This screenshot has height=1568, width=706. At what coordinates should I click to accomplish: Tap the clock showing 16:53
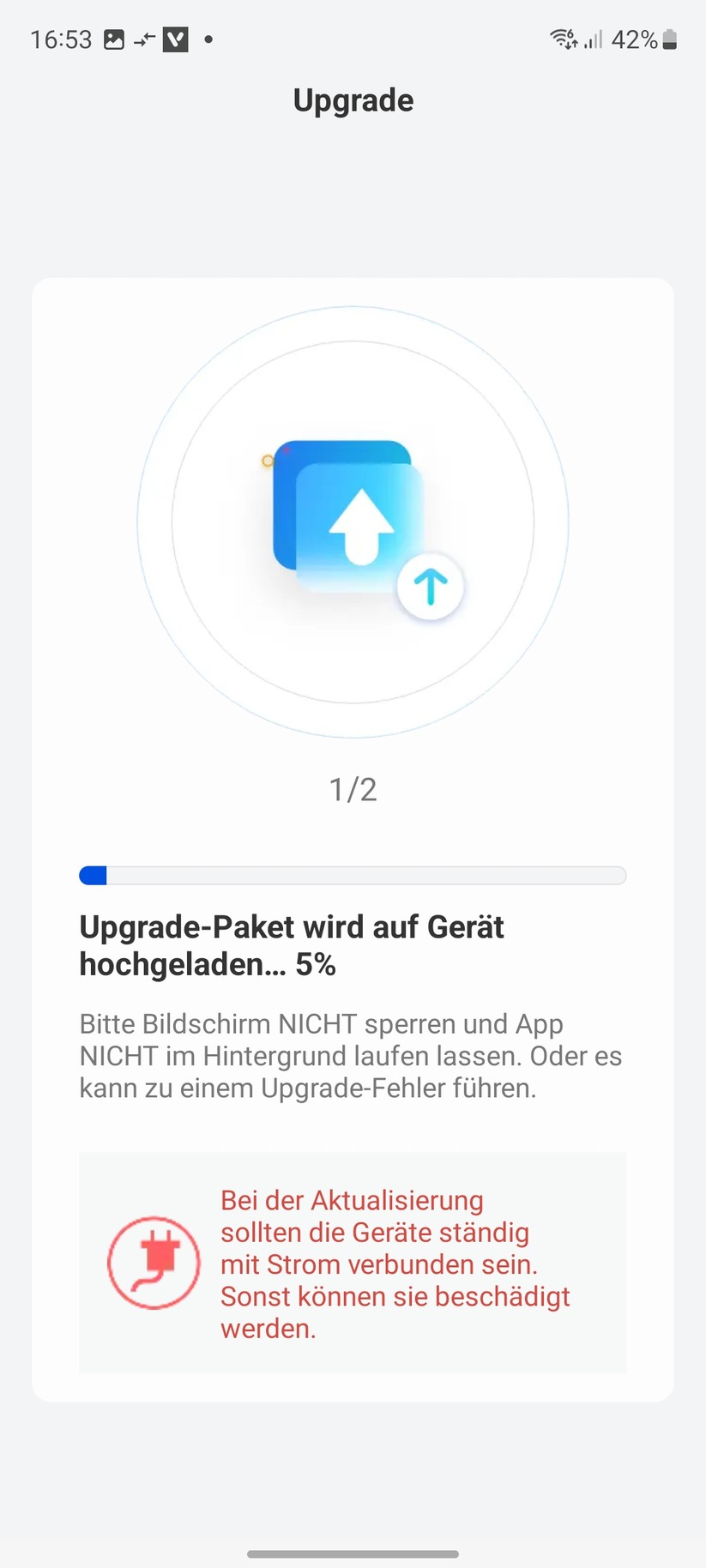59,39
